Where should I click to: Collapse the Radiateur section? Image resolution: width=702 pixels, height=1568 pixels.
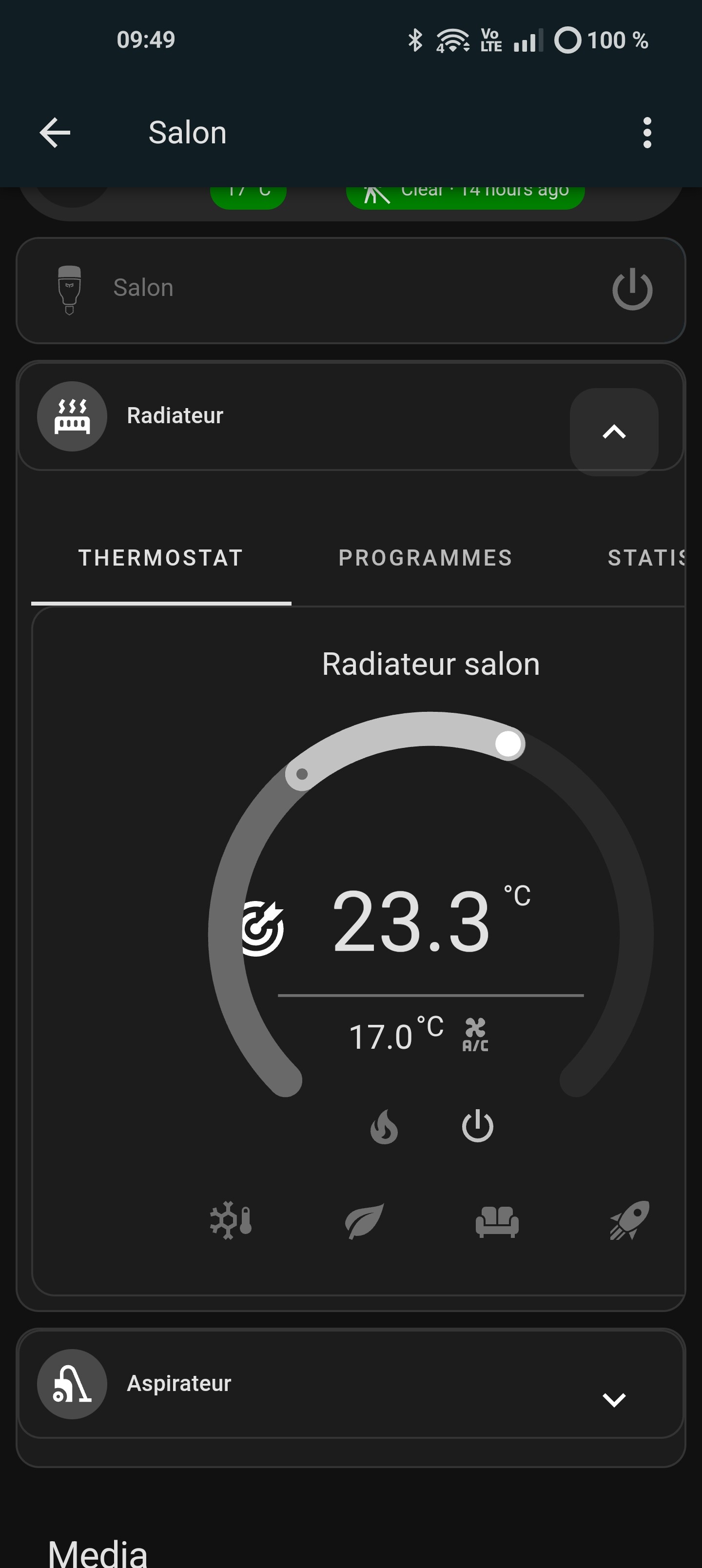pos(614,431)
